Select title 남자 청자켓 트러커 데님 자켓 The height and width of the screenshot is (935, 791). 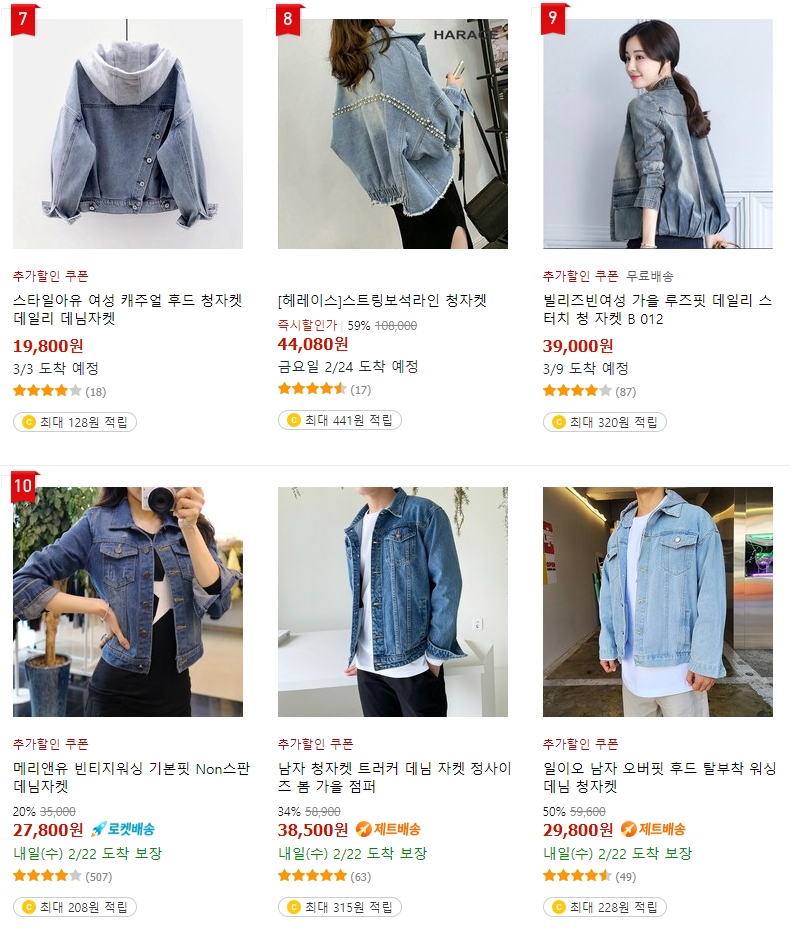pyautogui.click(x=394, y=778)
